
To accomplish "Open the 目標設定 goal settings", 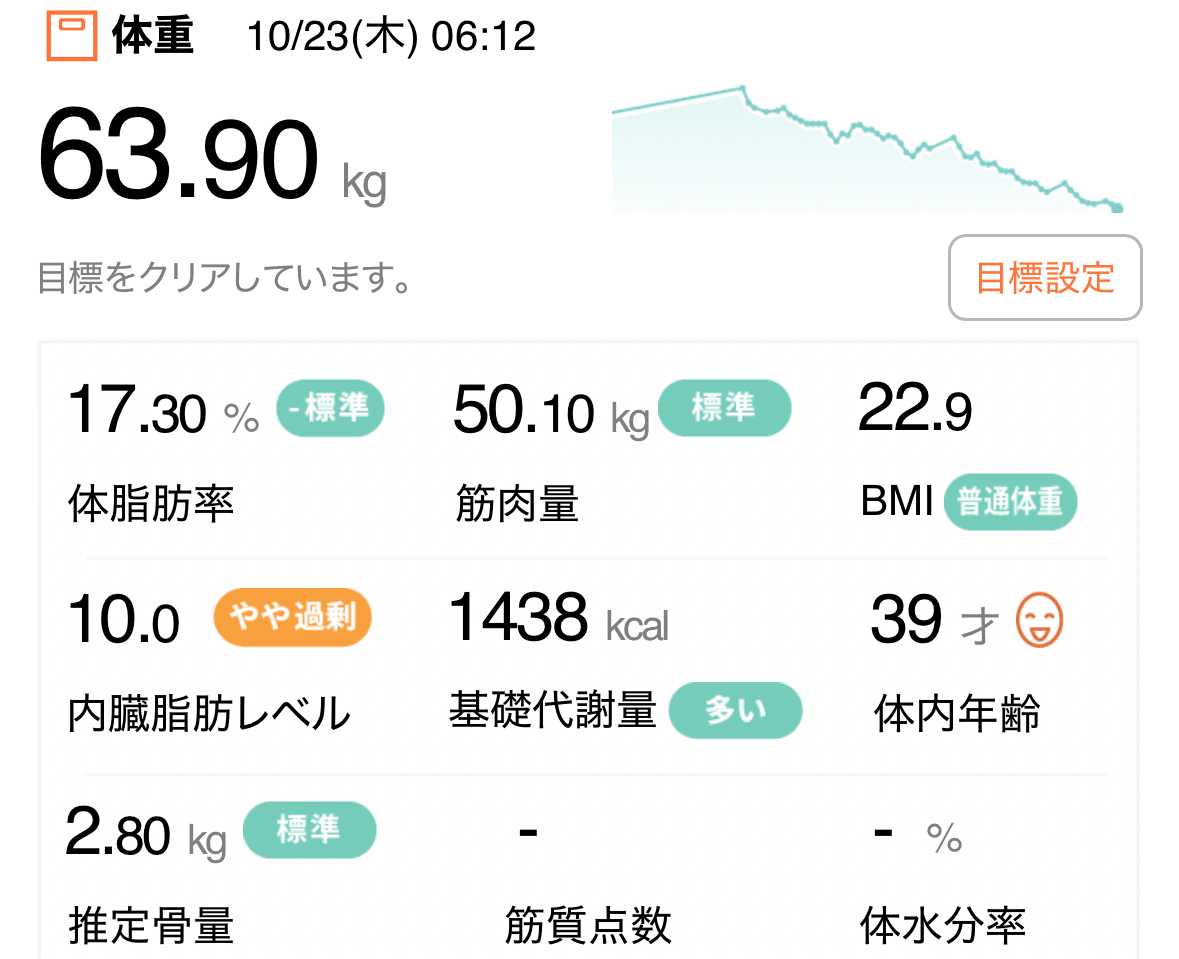I will [x=1044, y=278].
